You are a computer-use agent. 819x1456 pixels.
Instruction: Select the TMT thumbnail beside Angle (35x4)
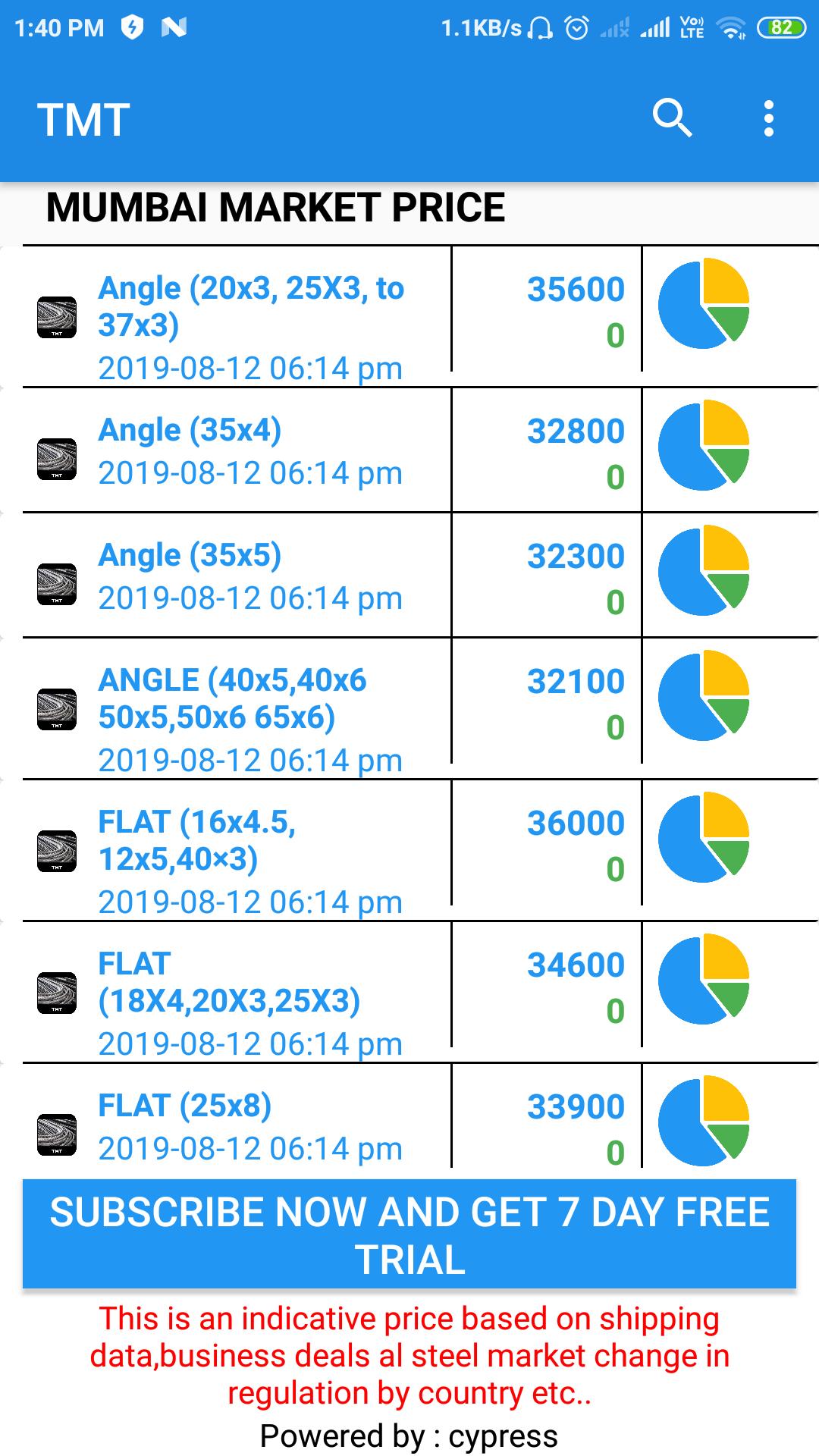point(58,457)
